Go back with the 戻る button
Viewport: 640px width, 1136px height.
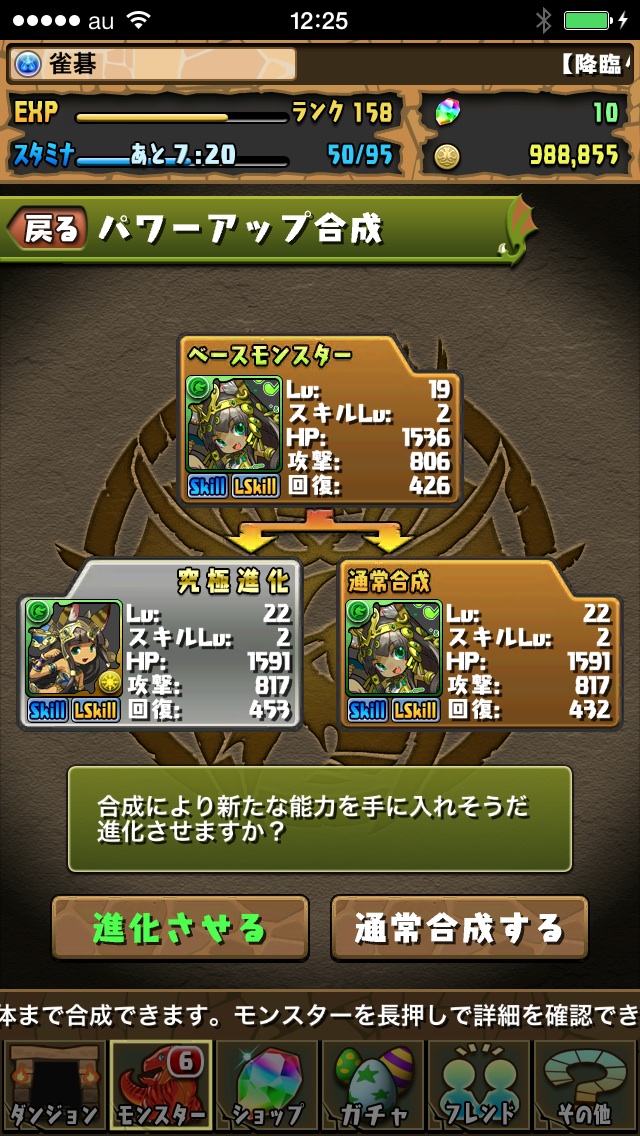point(48,229)
